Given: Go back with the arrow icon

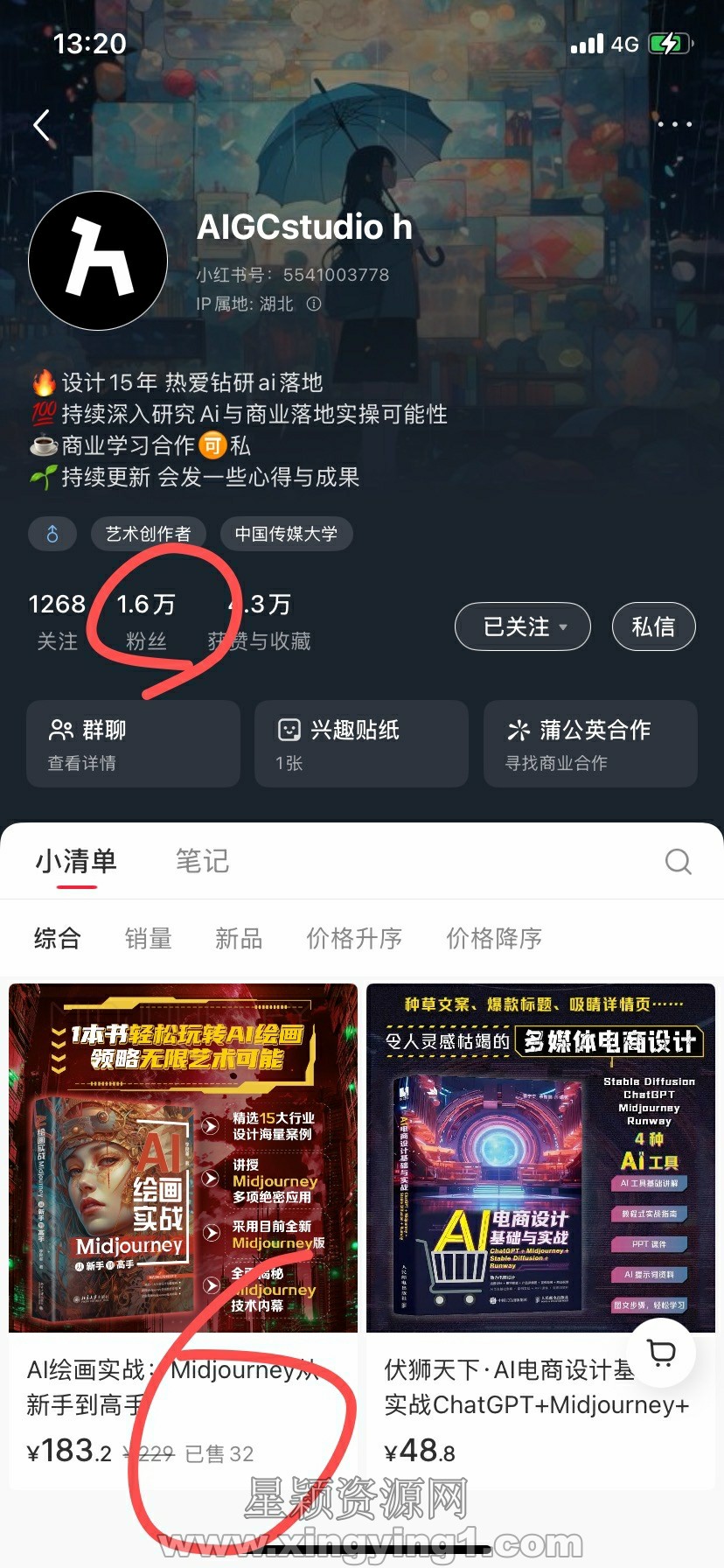Looking at the screenshot, I should pyautogui.click(x=42, y=125).
